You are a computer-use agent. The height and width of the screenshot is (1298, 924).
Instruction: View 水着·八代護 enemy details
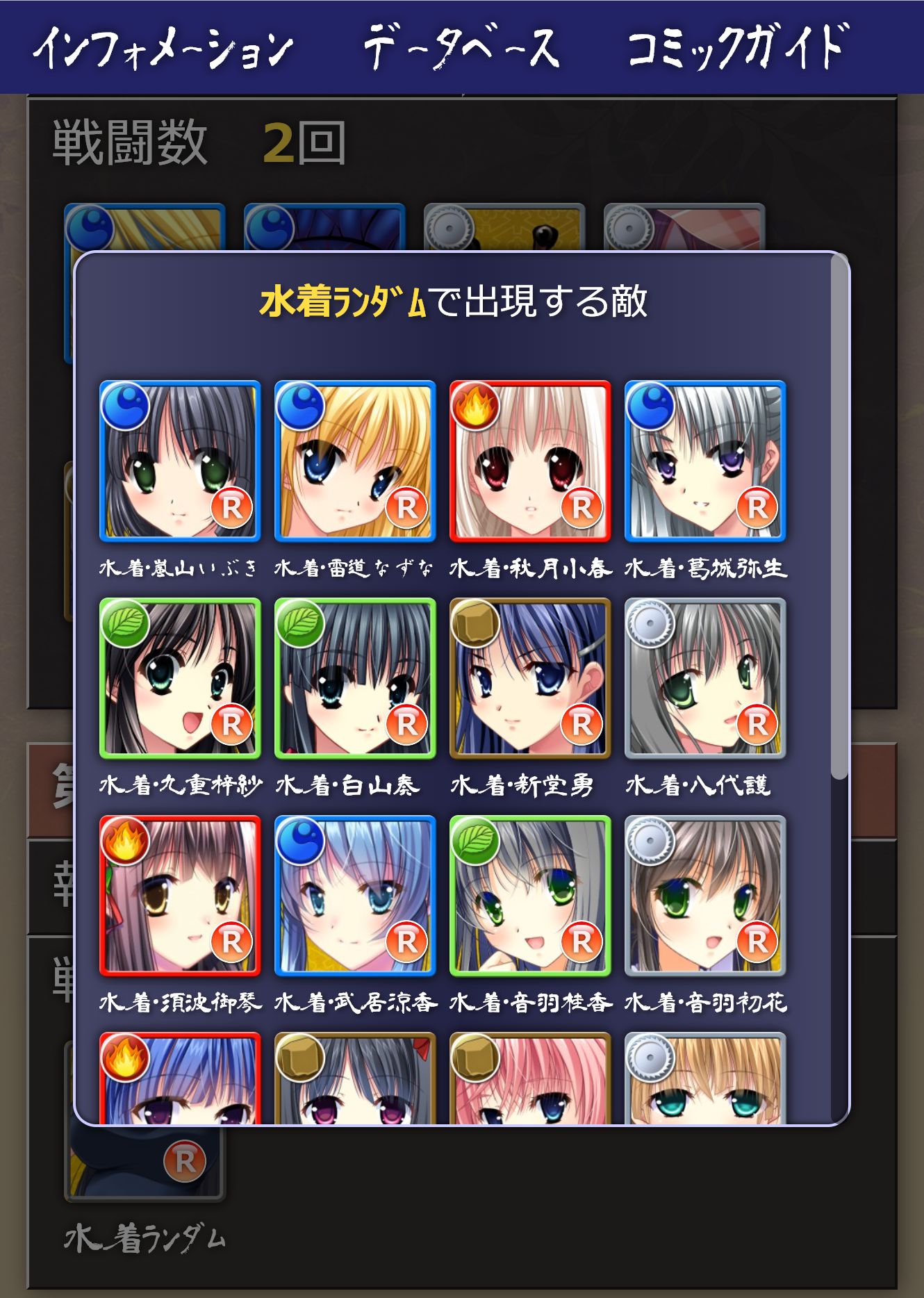[x=705, y=678]
